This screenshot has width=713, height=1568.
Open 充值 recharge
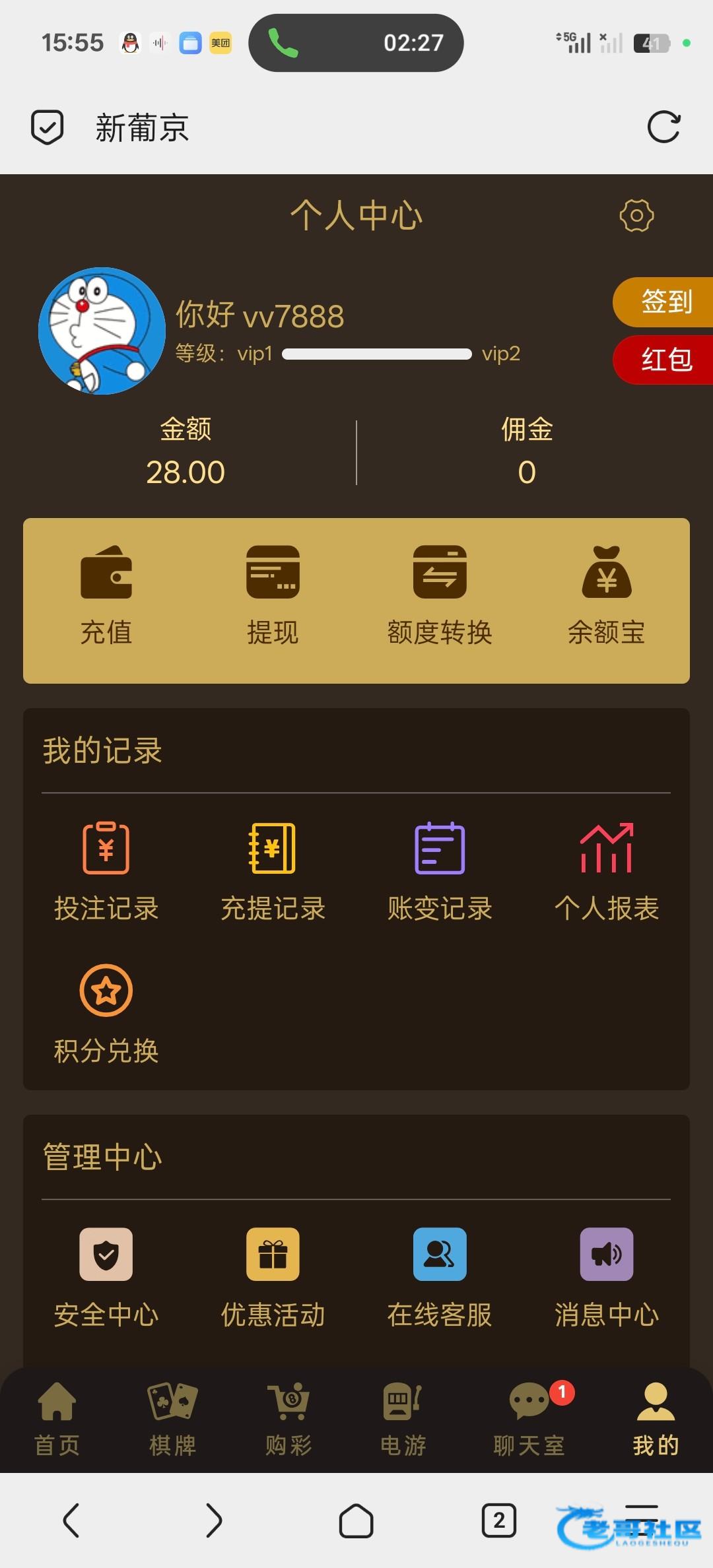click(x=106, y=594)
